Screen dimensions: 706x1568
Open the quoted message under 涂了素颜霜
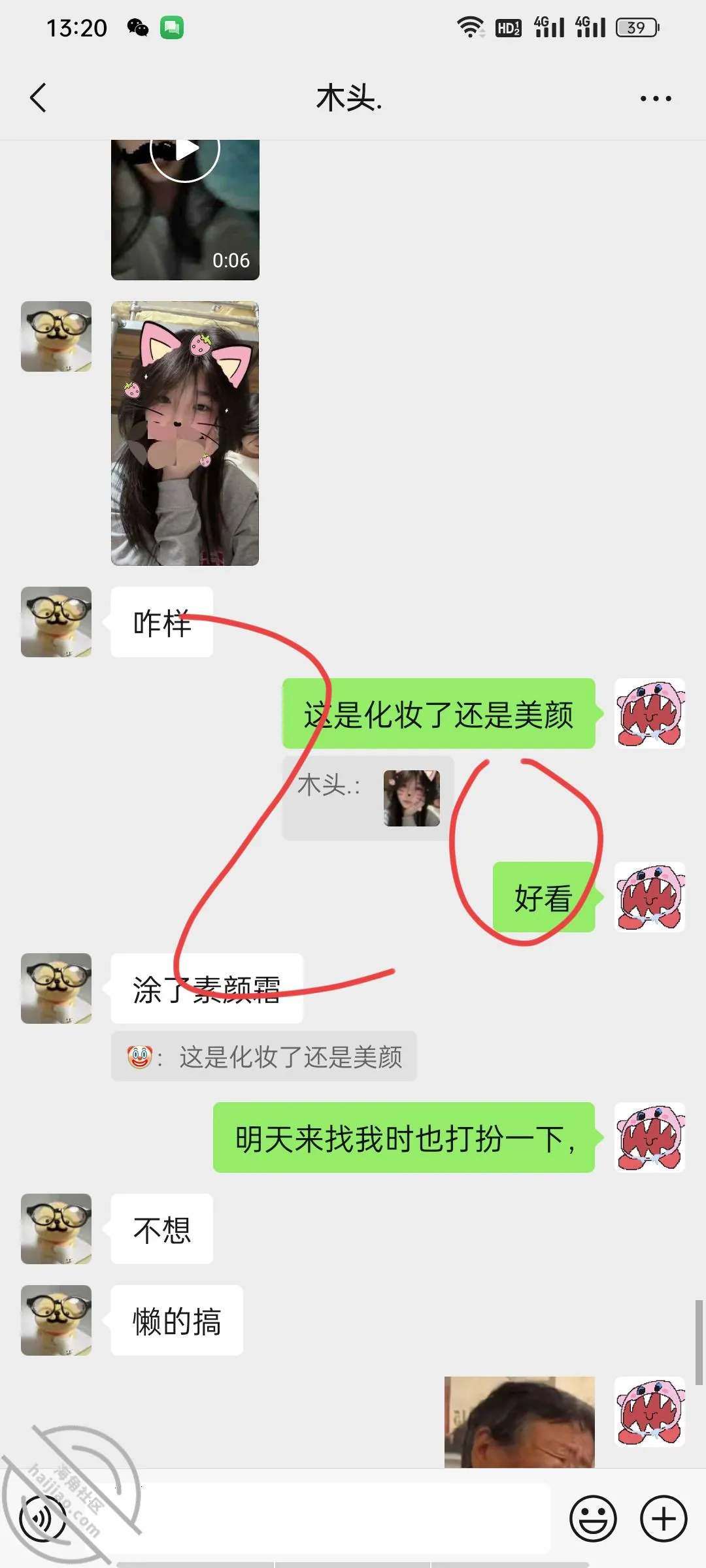[264, 1056]
